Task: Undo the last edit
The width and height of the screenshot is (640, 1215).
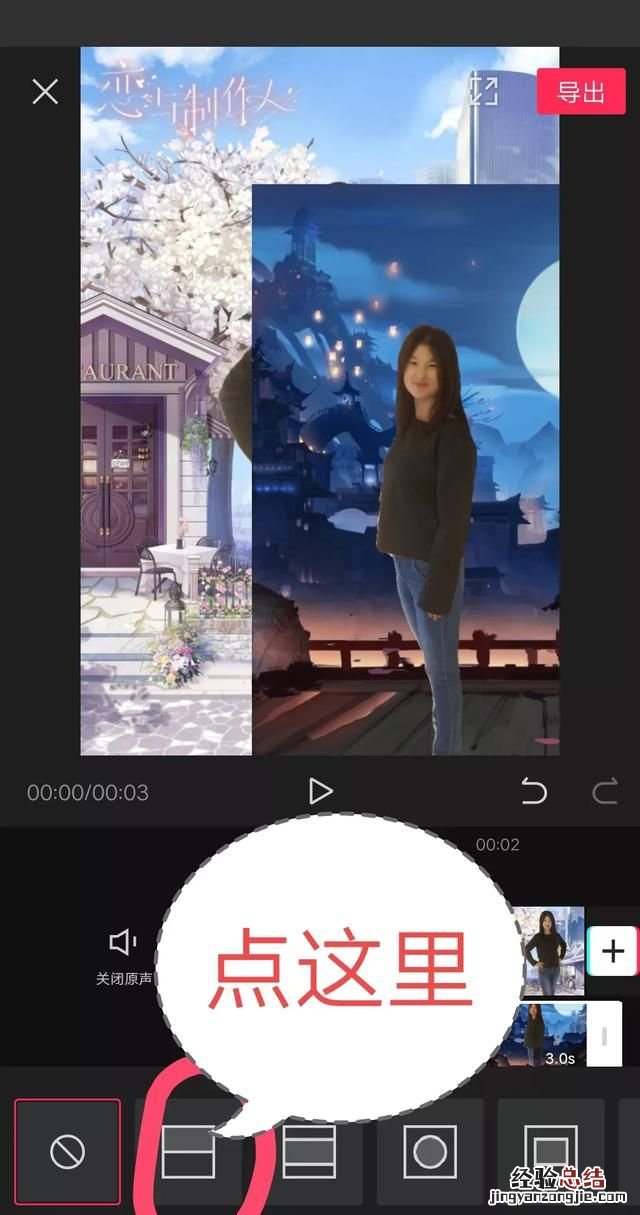Action: point(534,792)
